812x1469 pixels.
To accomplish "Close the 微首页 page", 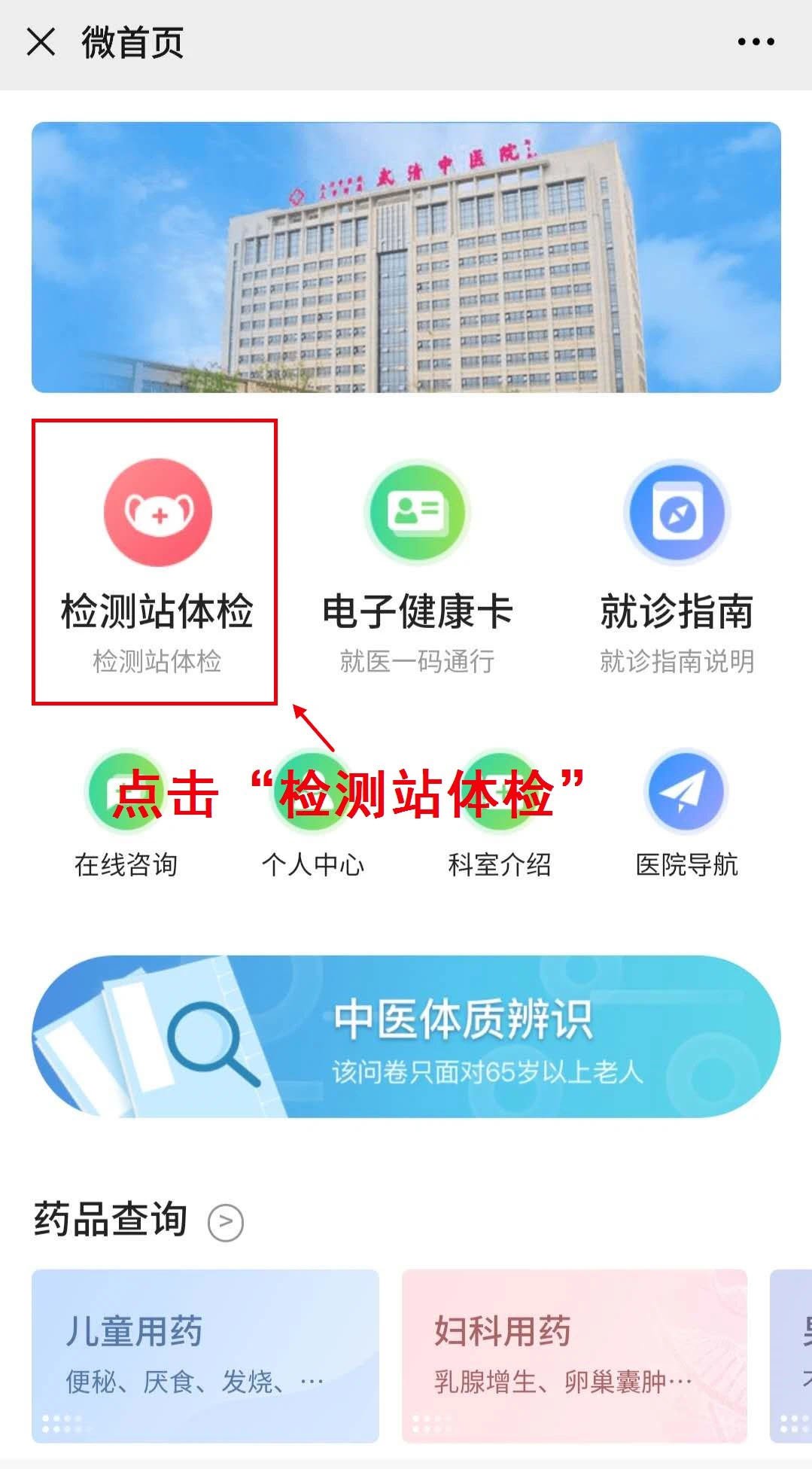I will coord(41,42).
